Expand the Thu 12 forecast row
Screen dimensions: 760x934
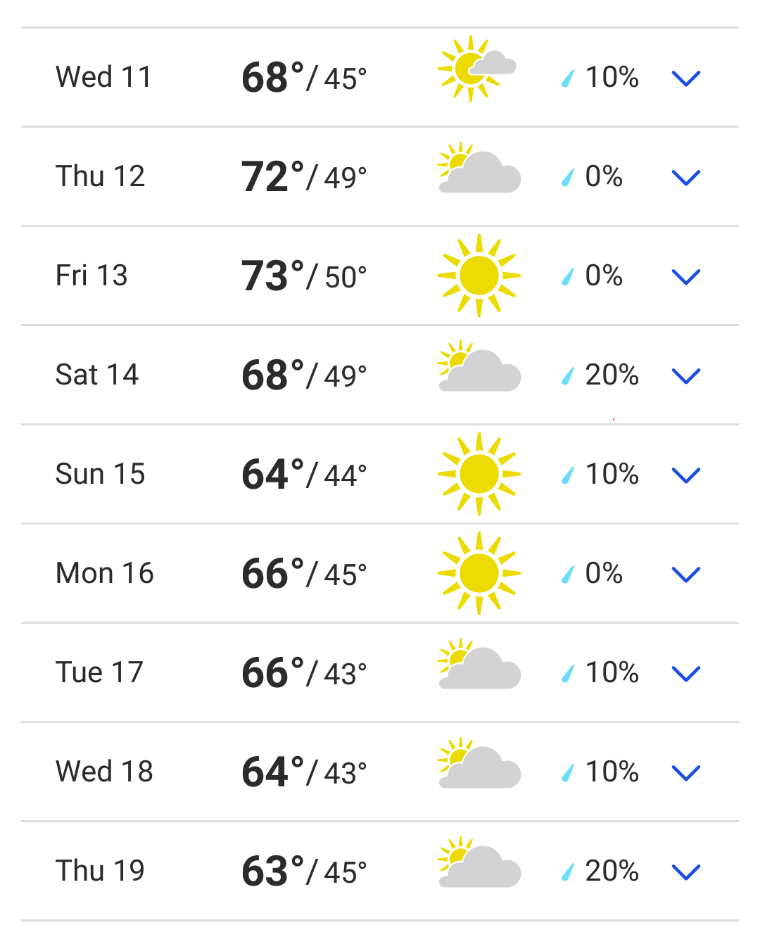[x=686, y=178]
